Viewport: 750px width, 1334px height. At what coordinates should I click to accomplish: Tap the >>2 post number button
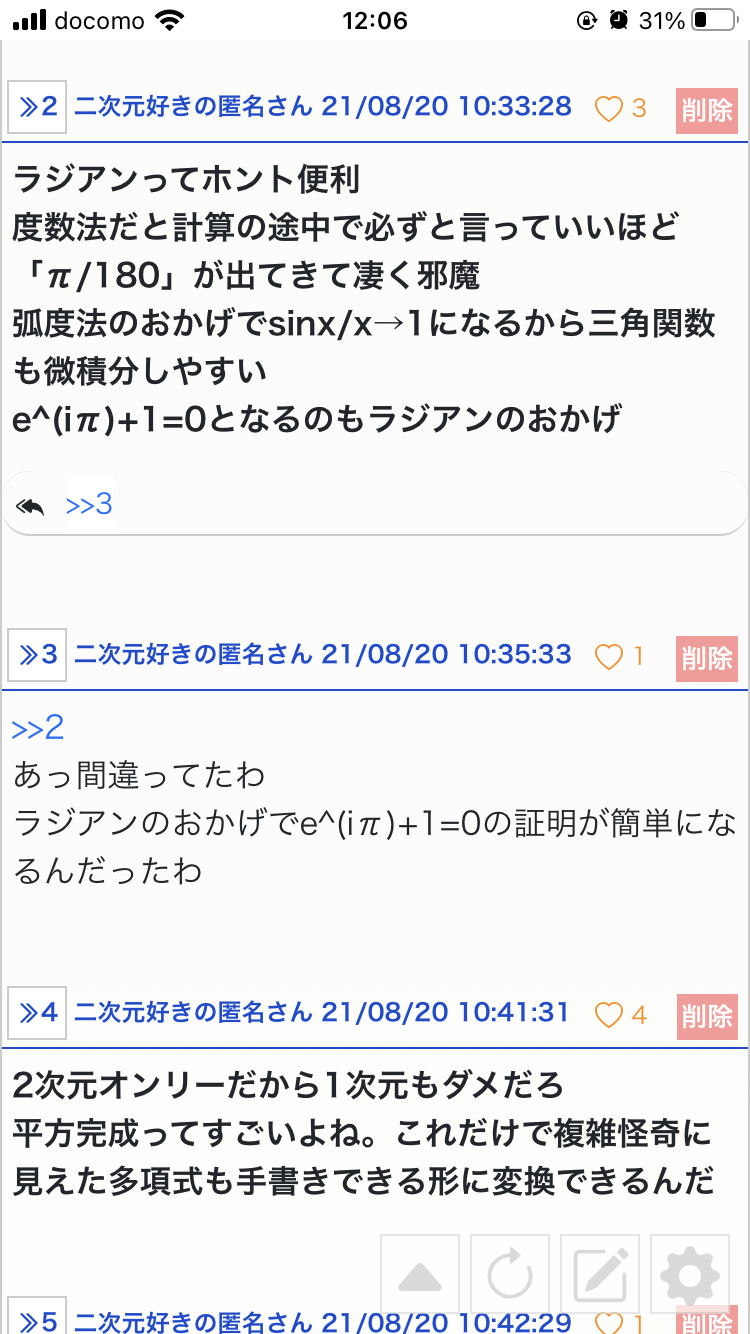tap(37, 107)
